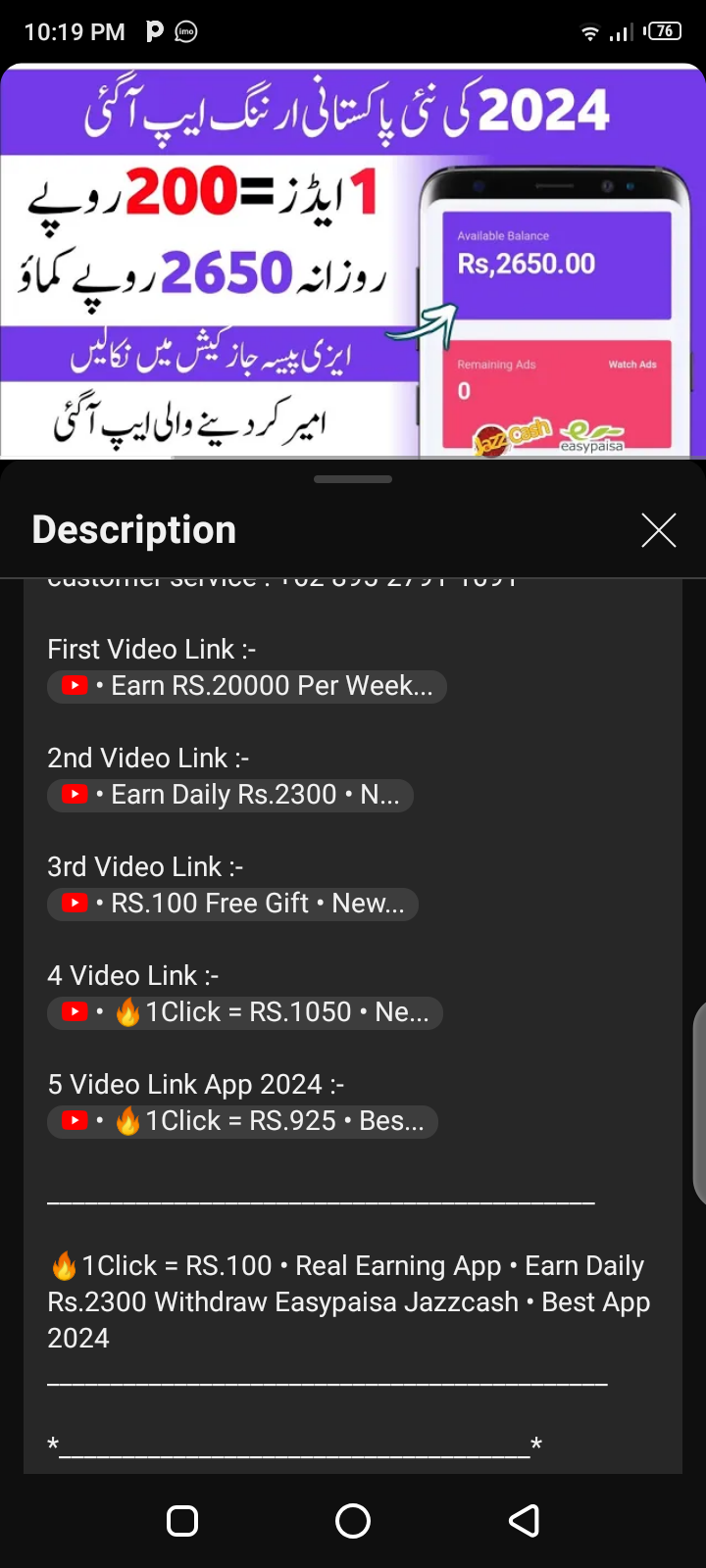Open the 'Earn Daily Rs.2300' video link
The height and width of the screenshot is (1568, 706).
point(230,795)
